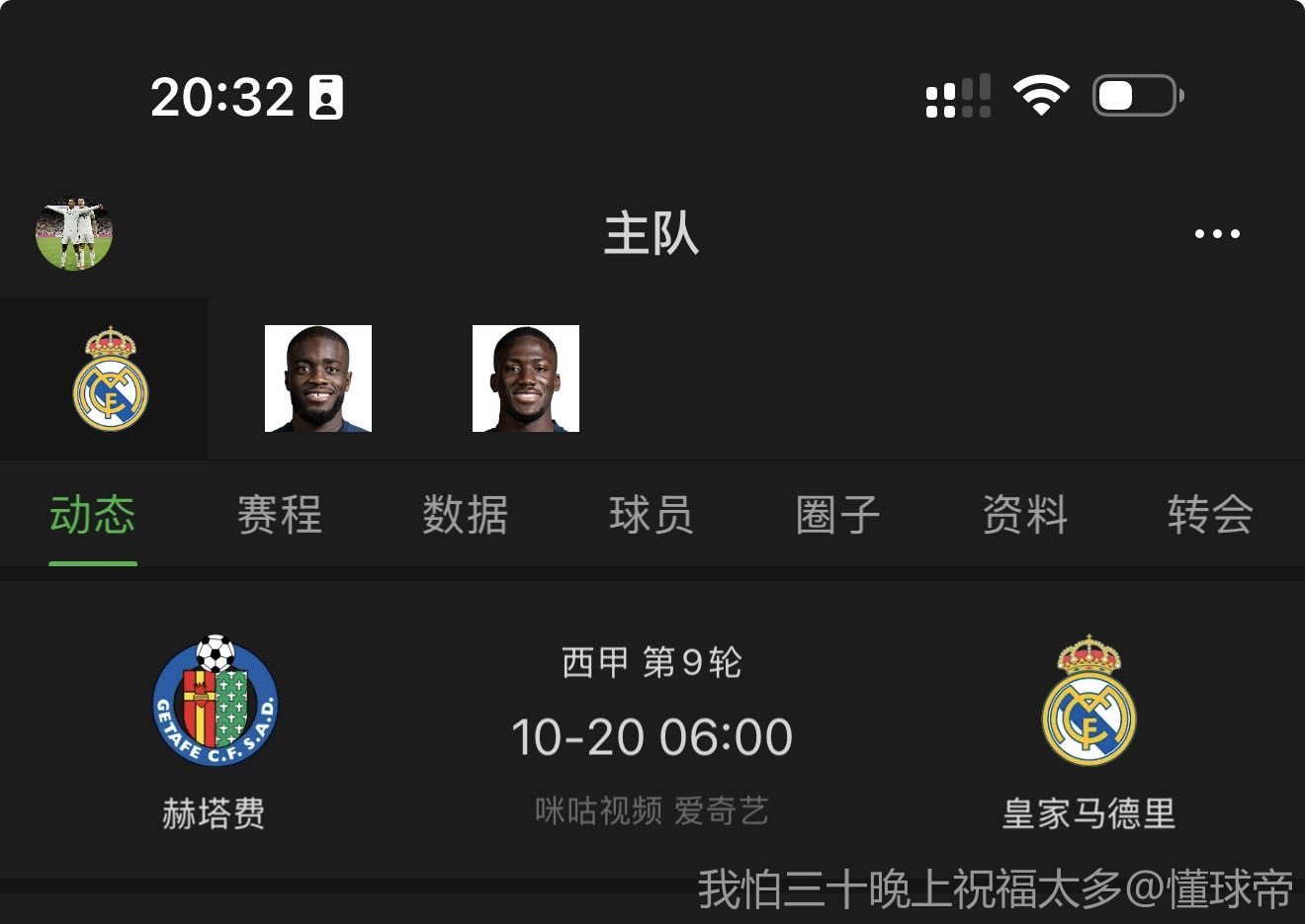Open the 数据 tab
Viewport: 1305px width, 924px height.
[466, 516]
